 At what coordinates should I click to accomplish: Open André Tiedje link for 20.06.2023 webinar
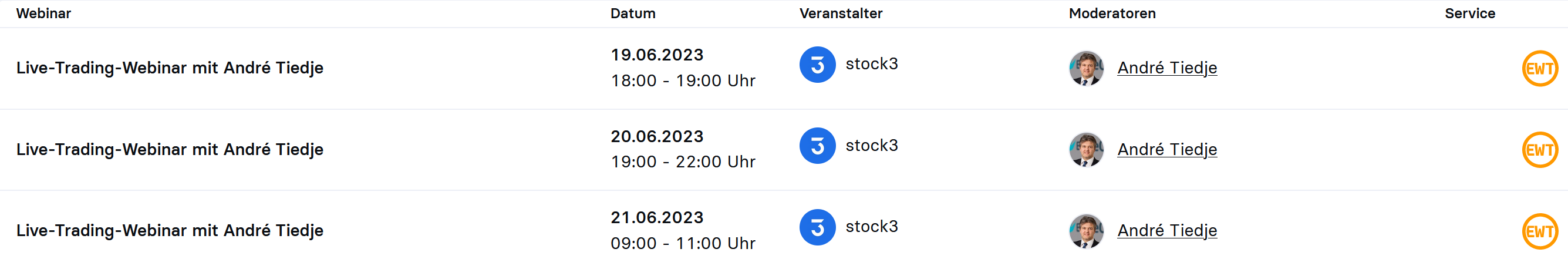click(x=1166, y=149)
